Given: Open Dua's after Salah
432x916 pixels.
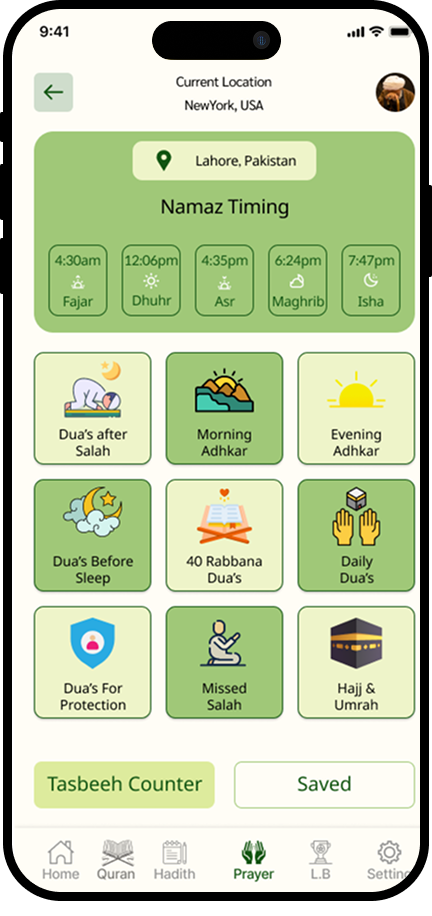Looking at the screenshot, I should point(92,408).
